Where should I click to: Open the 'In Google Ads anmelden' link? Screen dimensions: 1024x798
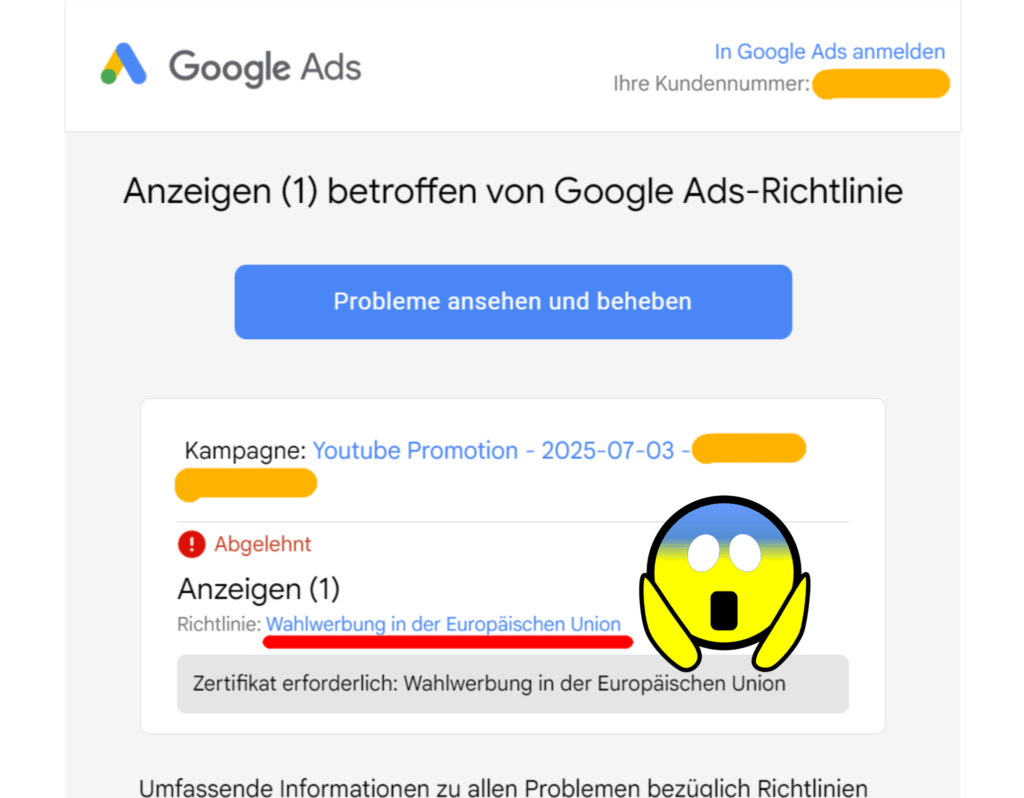click(829, 52)
